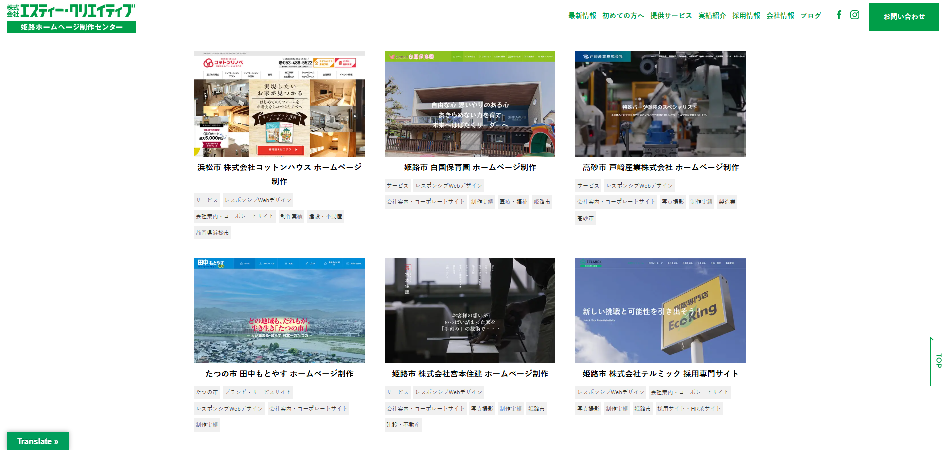Image resolution: width=948 pixels, height=450 pixels.
Task: Open the 白國保育園 project card
Action: pyautogui.click(x=470, y=104)
